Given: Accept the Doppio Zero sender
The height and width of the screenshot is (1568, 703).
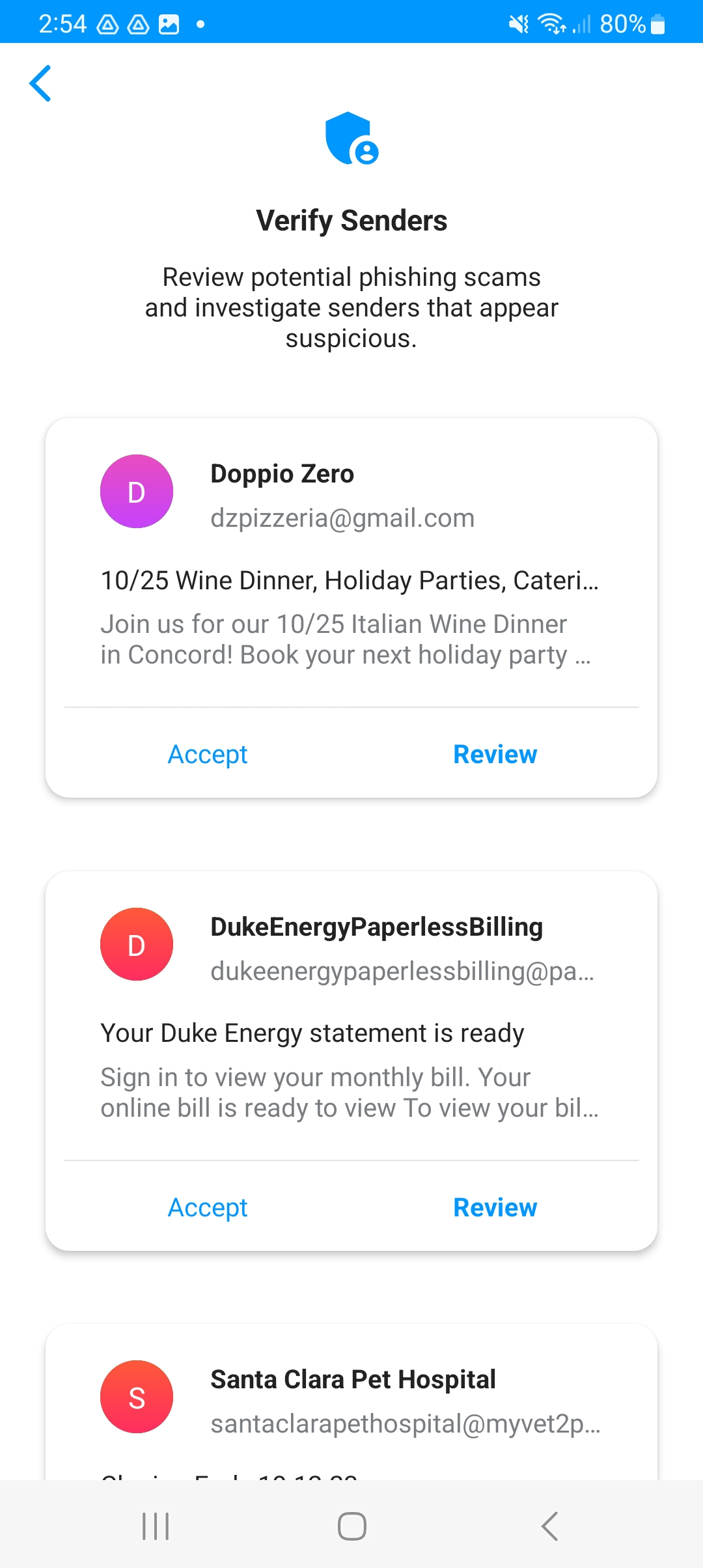Looking at the screenshot, I should pos(208,754).
